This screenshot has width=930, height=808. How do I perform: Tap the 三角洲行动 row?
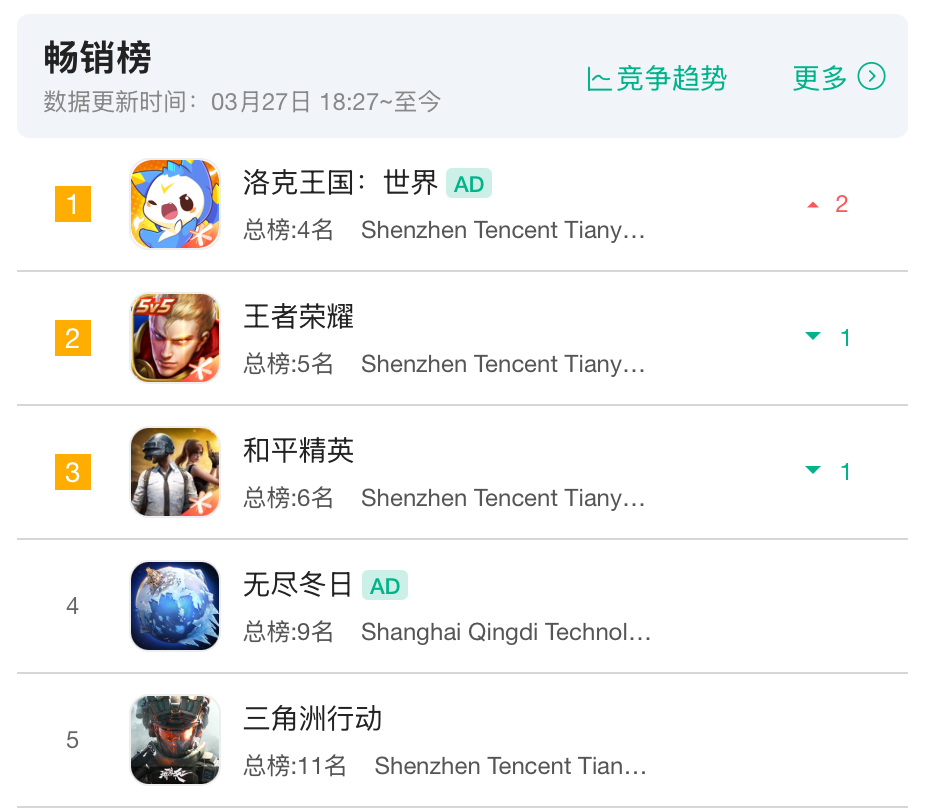tap(313, 719)
